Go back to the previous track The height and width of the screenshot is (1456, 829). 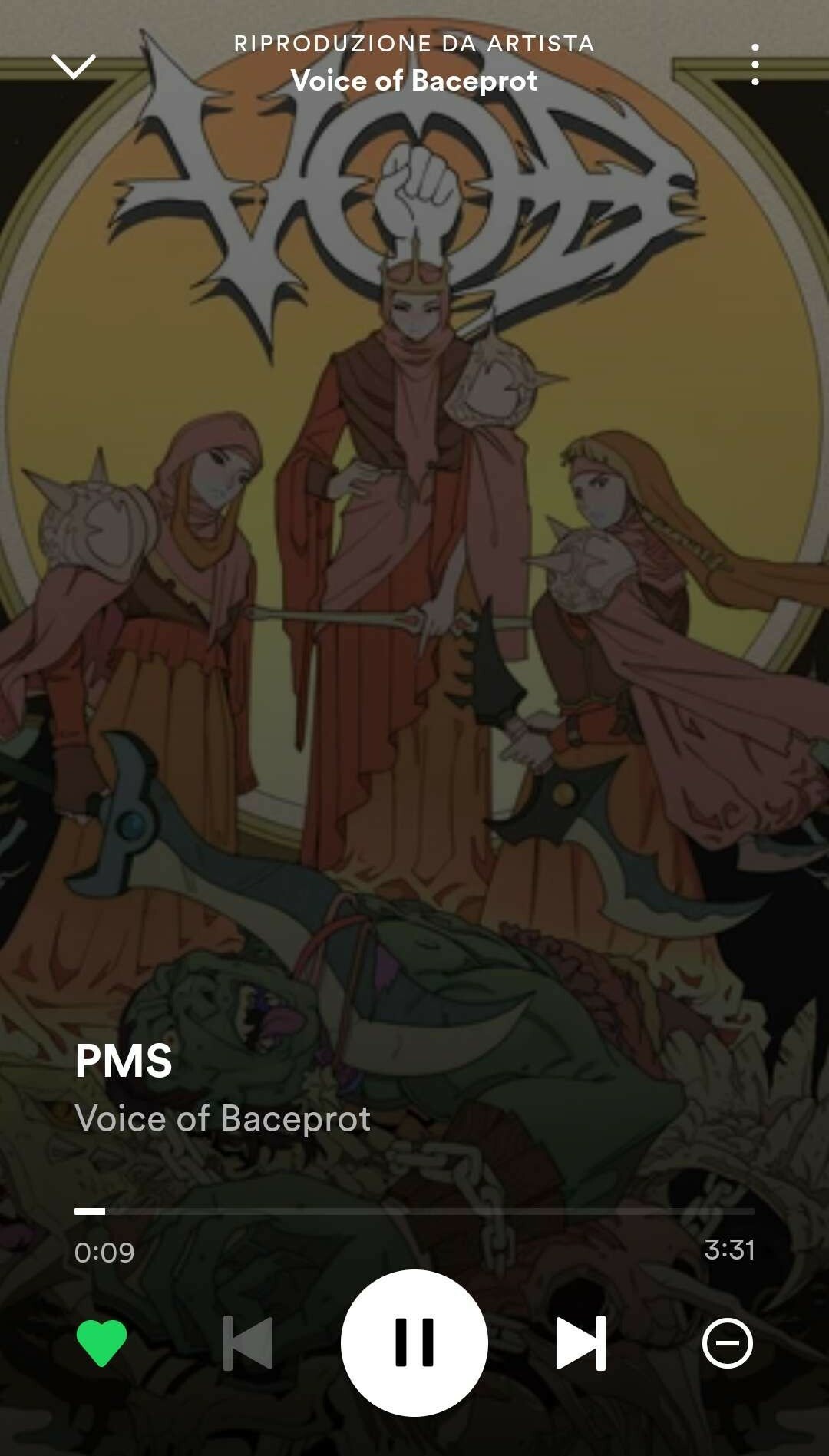coord(248,1342)
